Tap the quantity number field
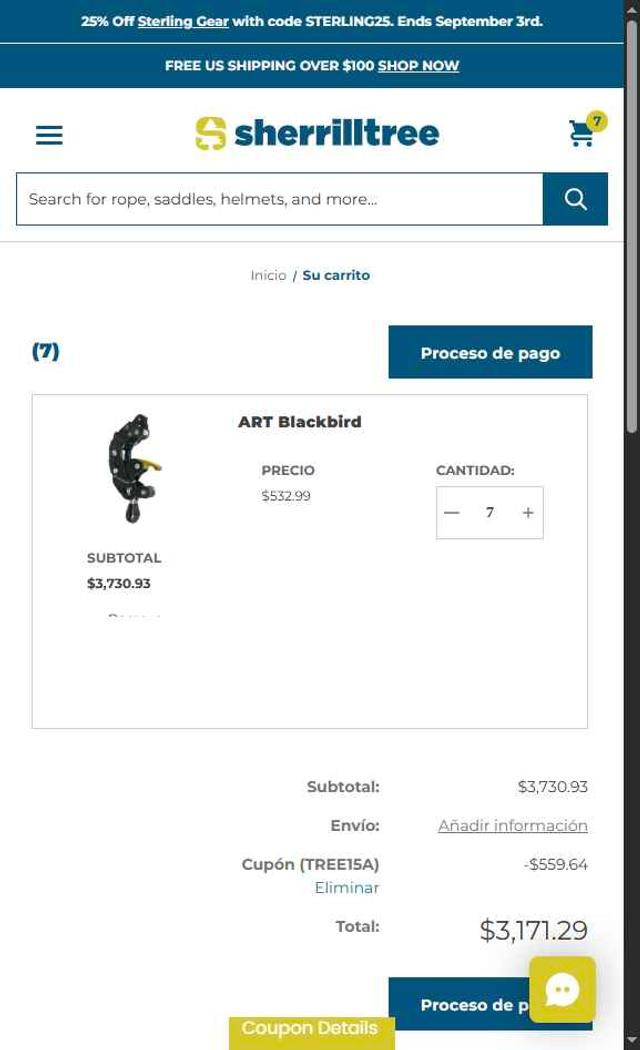Image resolution: width=640 pixels, height=1050 pixels. [490, 513]
